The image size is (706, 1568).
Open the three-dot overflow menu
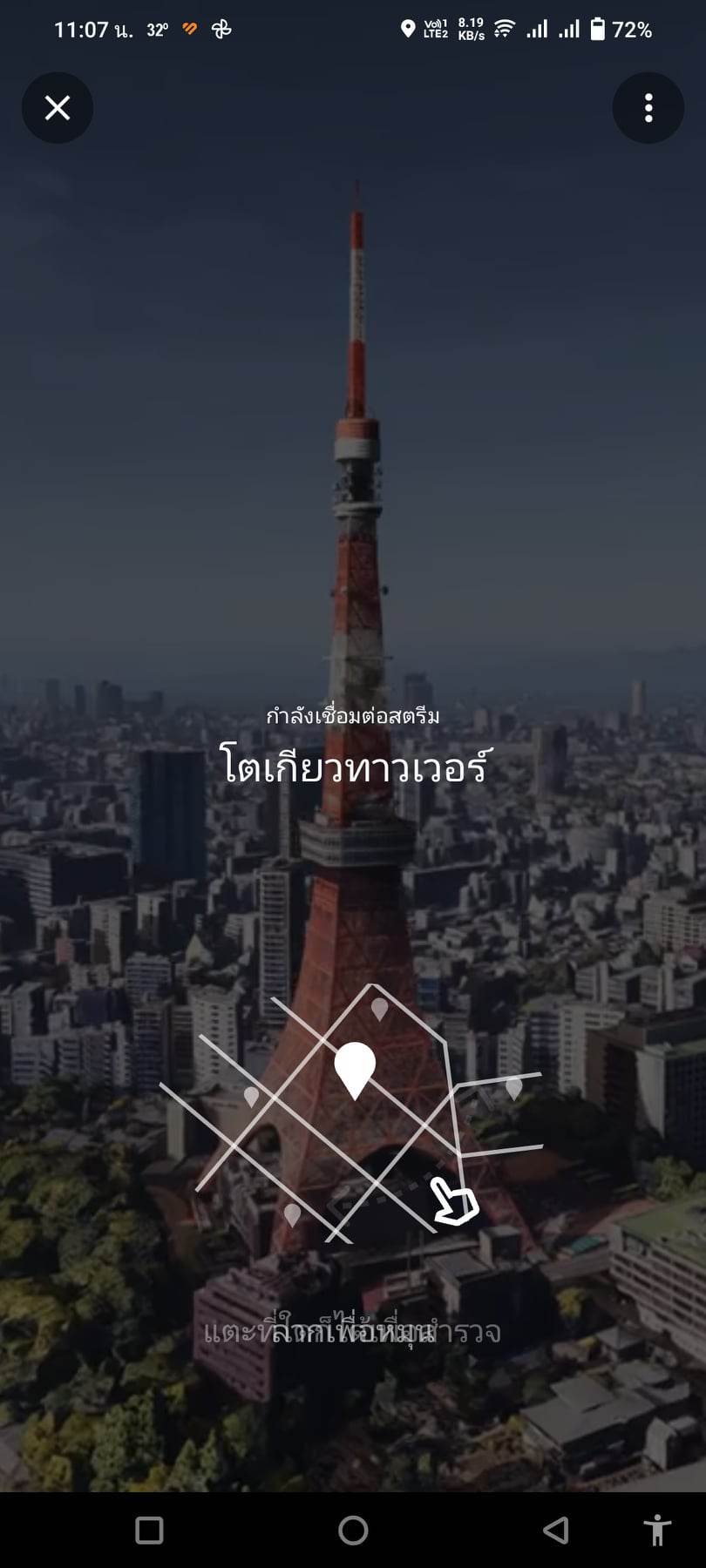coord(648,108)
